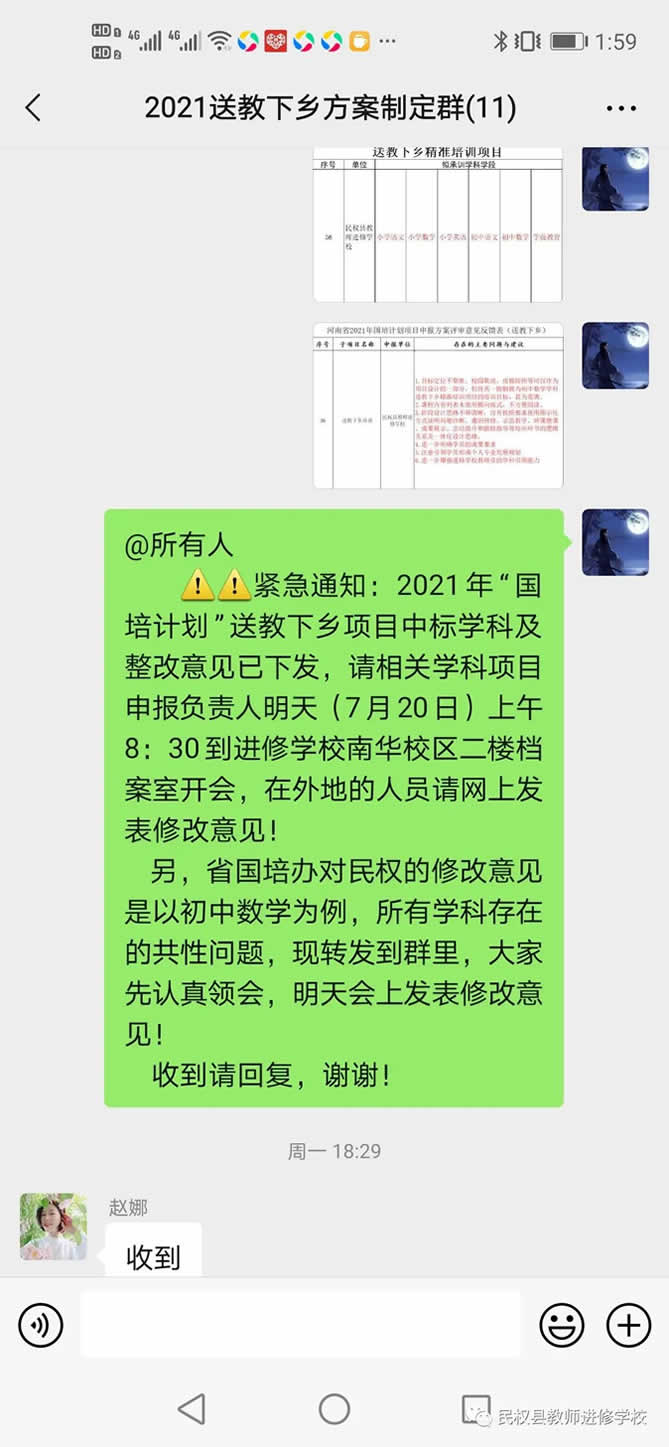Go to system home screen
The image size is (669, 1447).
tap(334, 1410)
